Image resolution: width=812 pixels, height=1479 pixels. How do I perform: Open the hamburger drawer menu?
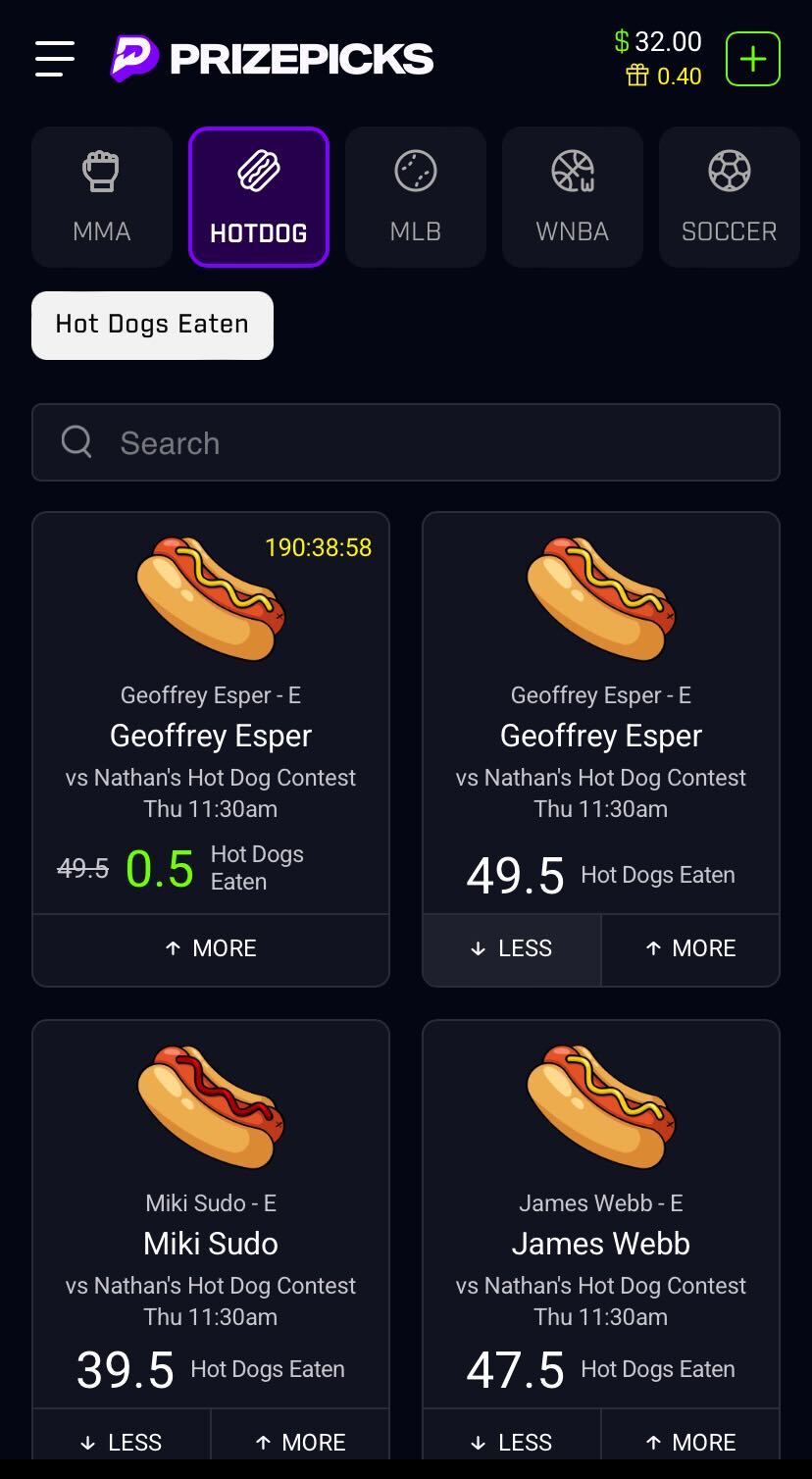[55, 59]
